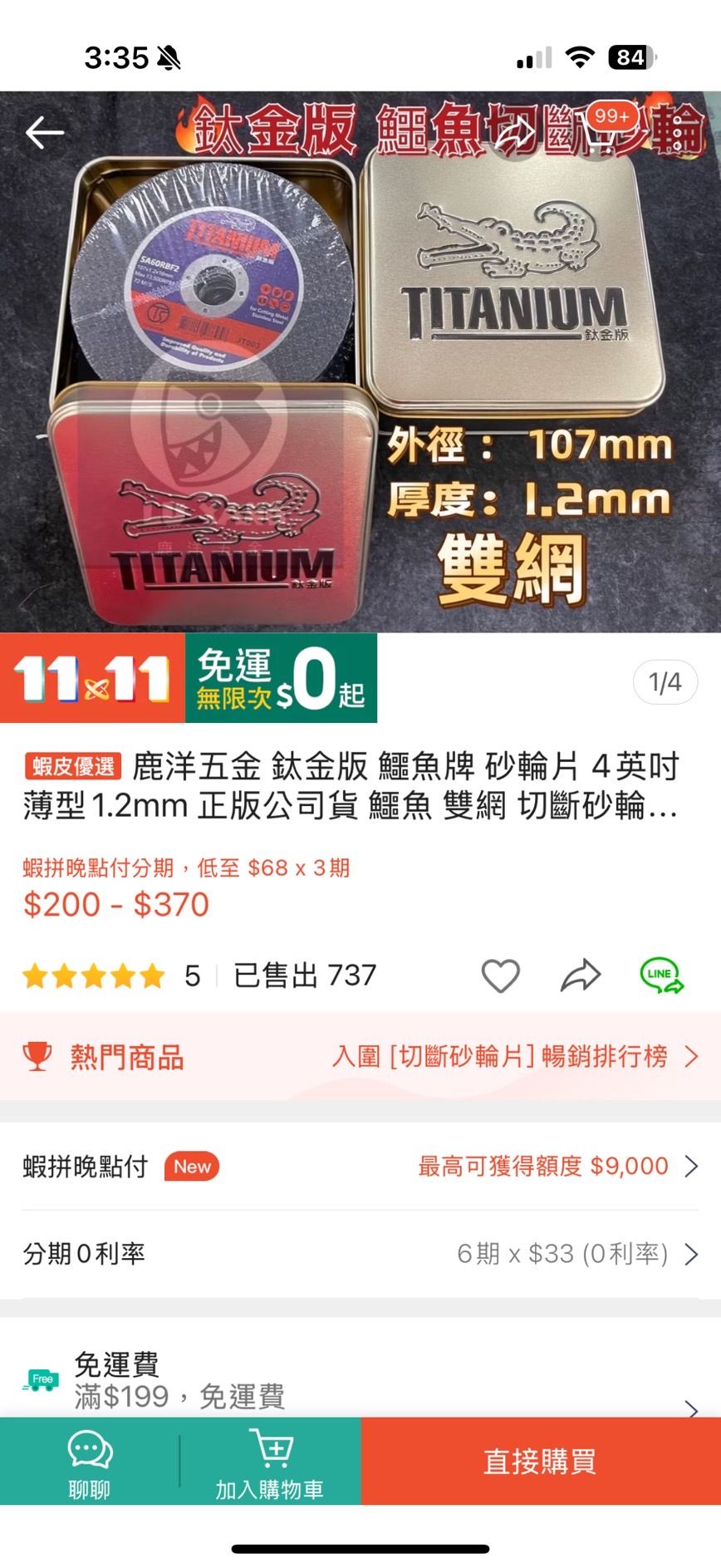
Task: Tap the share arrow next to the heart
Action: click(x=581, y=976)
